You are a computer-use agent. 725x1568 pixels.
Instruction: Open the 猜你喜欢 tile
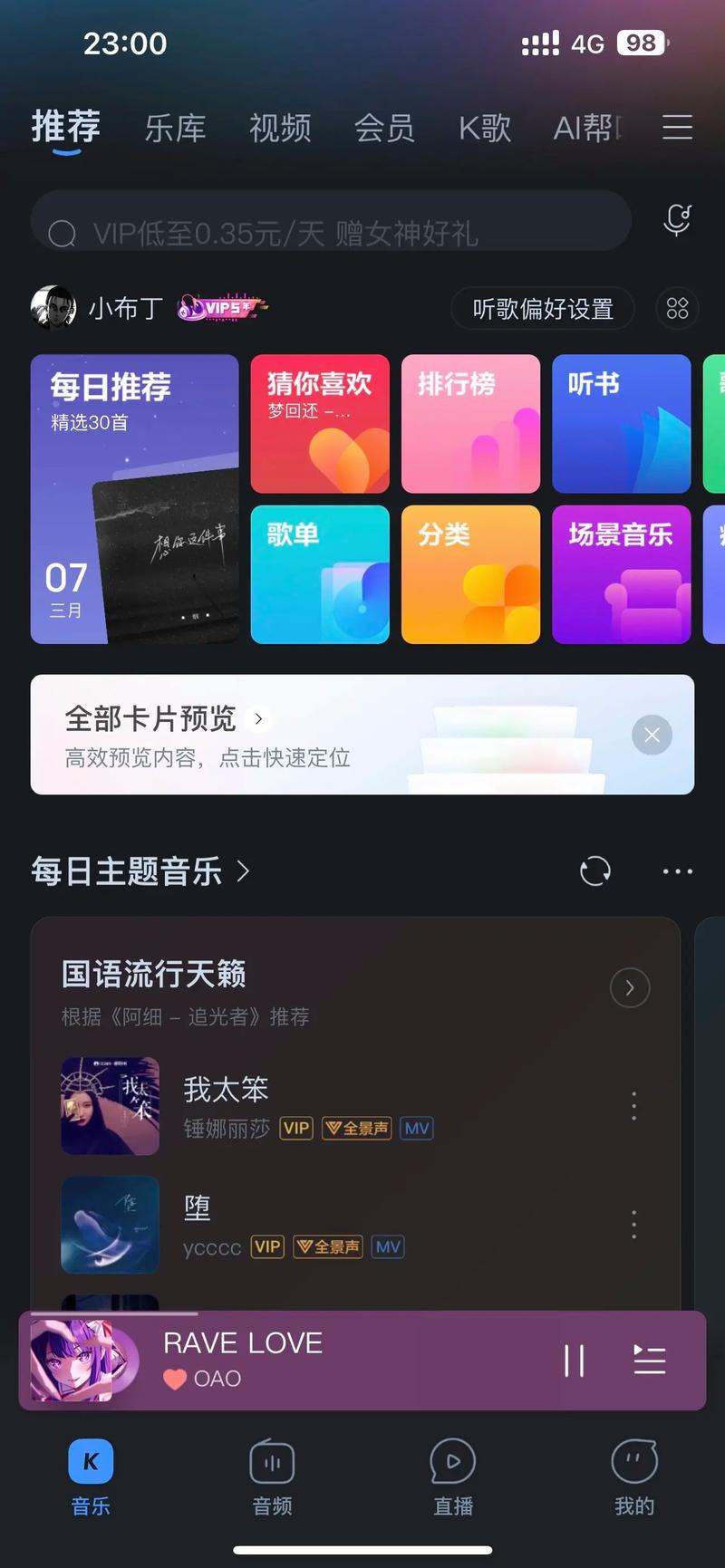pyautogui.click(x=320, y=423)
